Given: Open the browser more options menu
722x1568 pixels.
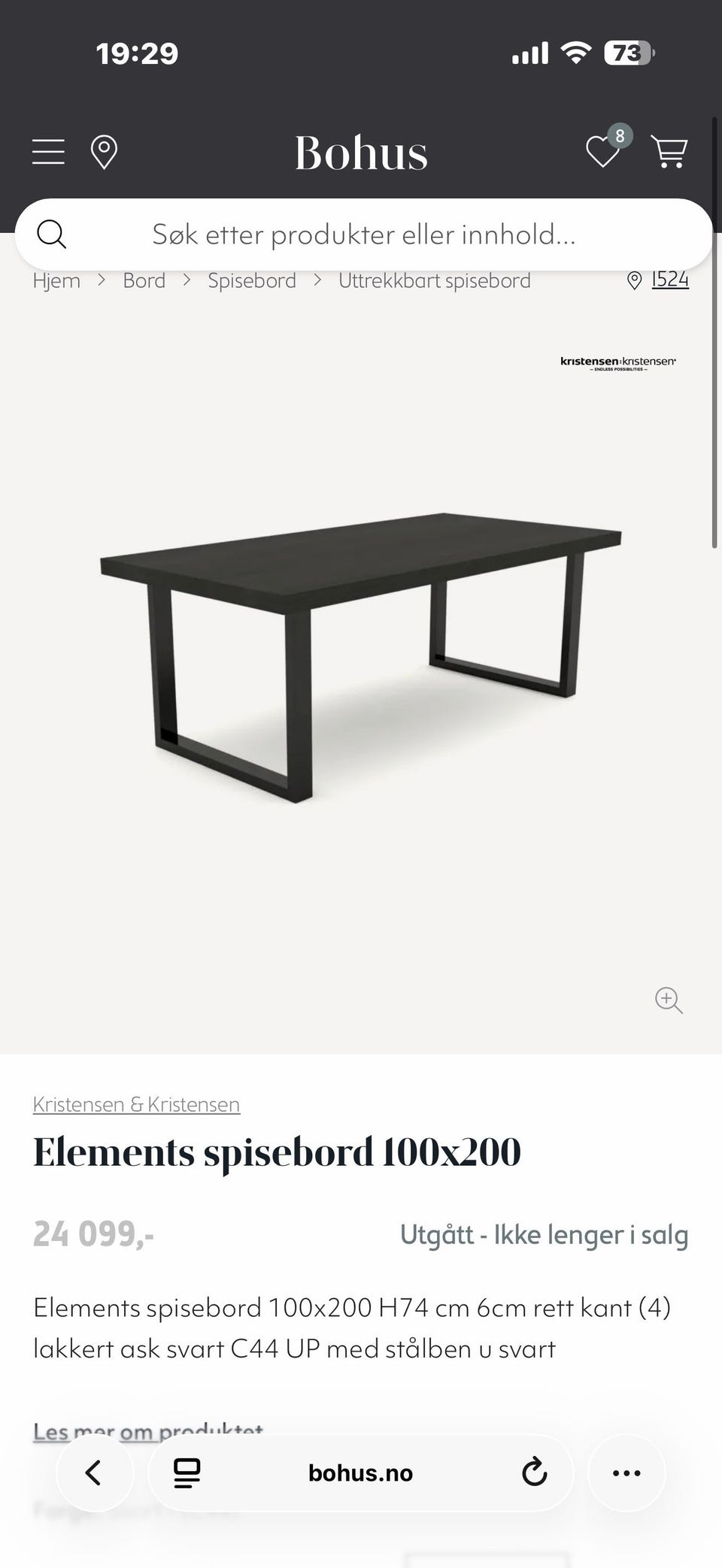Looking at the screenshot, I should pyautogui.click(x=626, y=1473).
